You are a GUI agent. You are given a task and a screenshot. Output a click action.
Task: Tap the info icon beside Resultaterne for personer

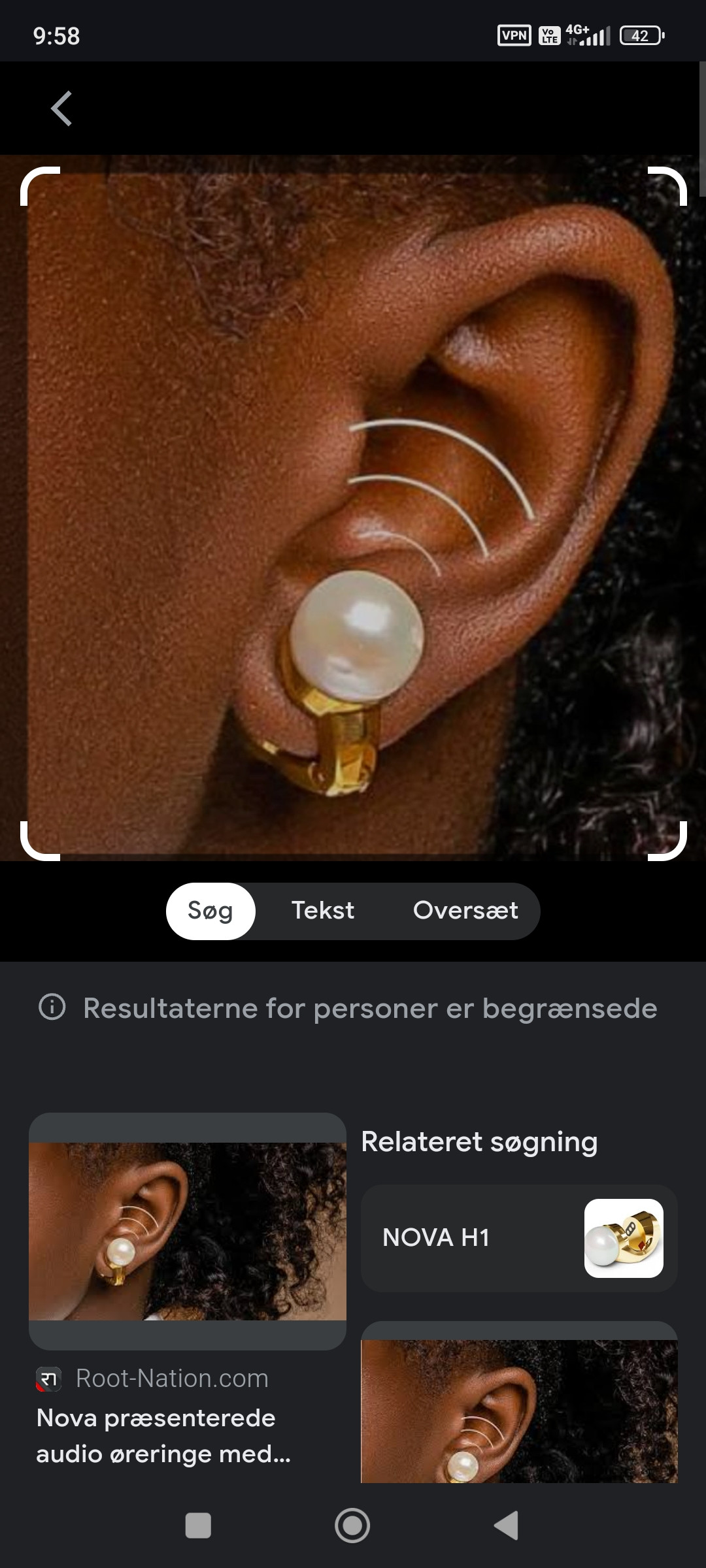(x=52, y=1007)
